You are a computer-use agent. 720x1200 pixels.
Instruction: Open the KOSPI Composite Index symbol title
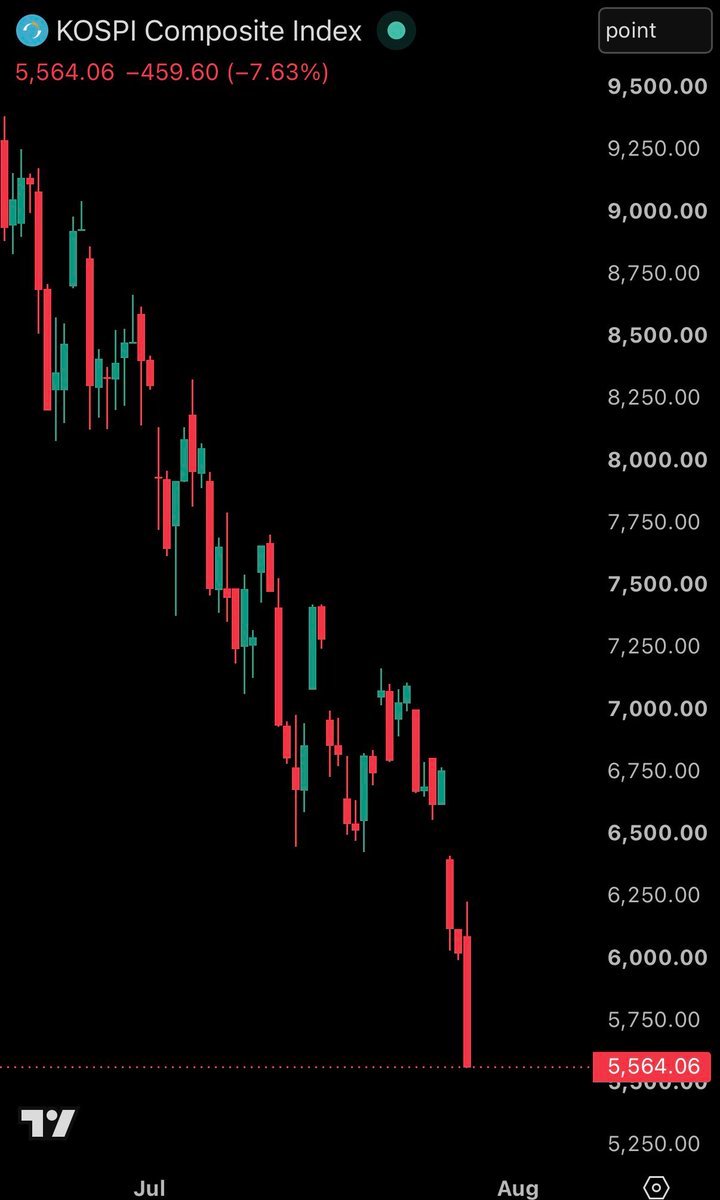coord(209,31)
